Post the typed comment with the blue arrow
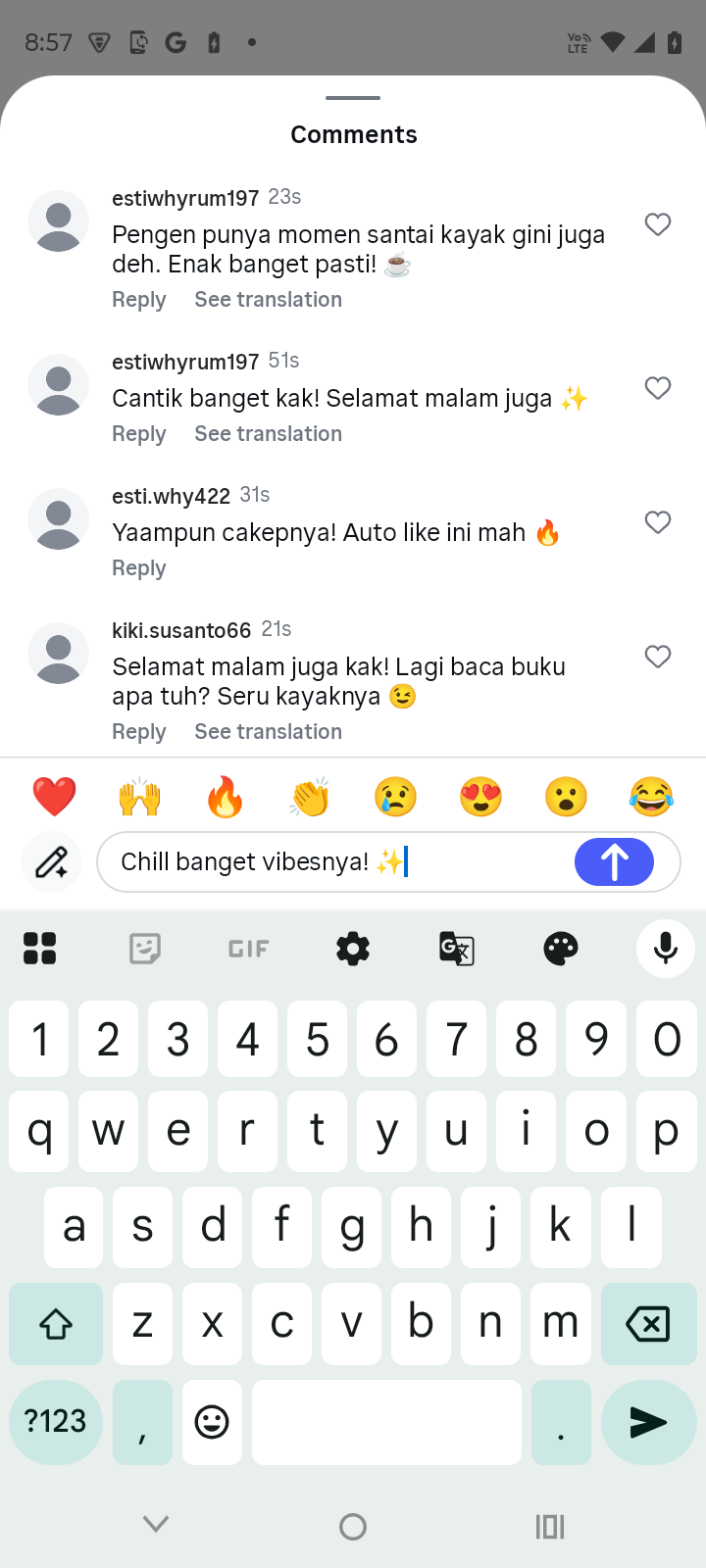 click(x=614, y=862)
